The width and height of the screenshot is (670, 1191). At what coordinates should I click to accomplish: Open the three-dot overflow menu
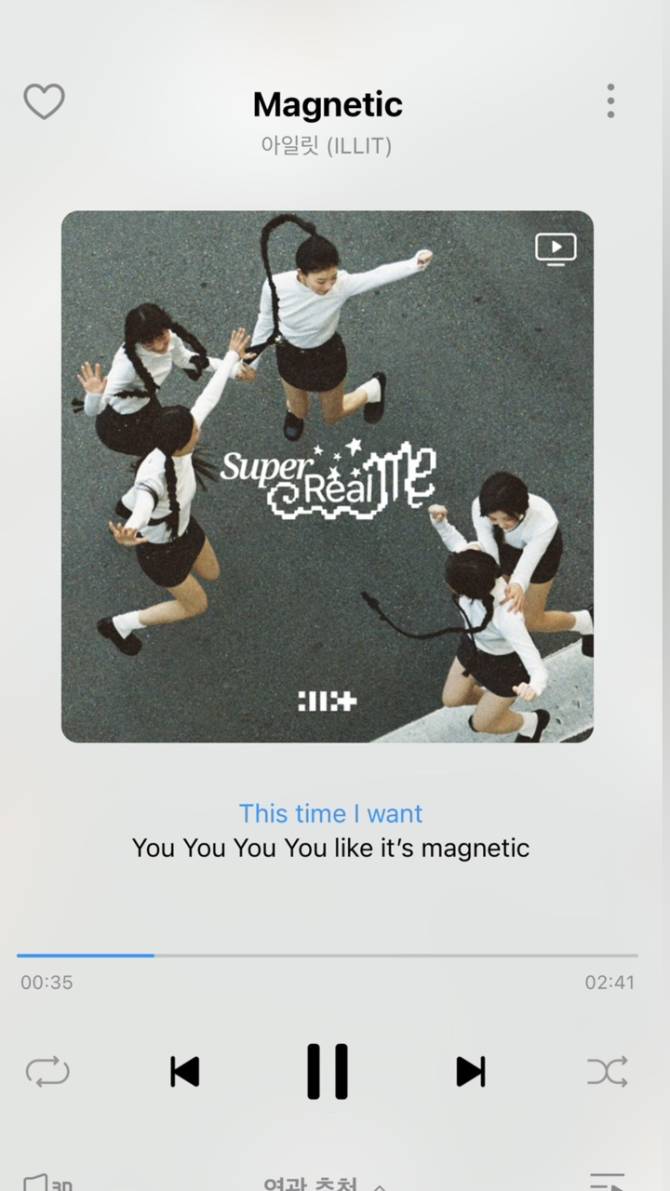click(x=611, y=101)
